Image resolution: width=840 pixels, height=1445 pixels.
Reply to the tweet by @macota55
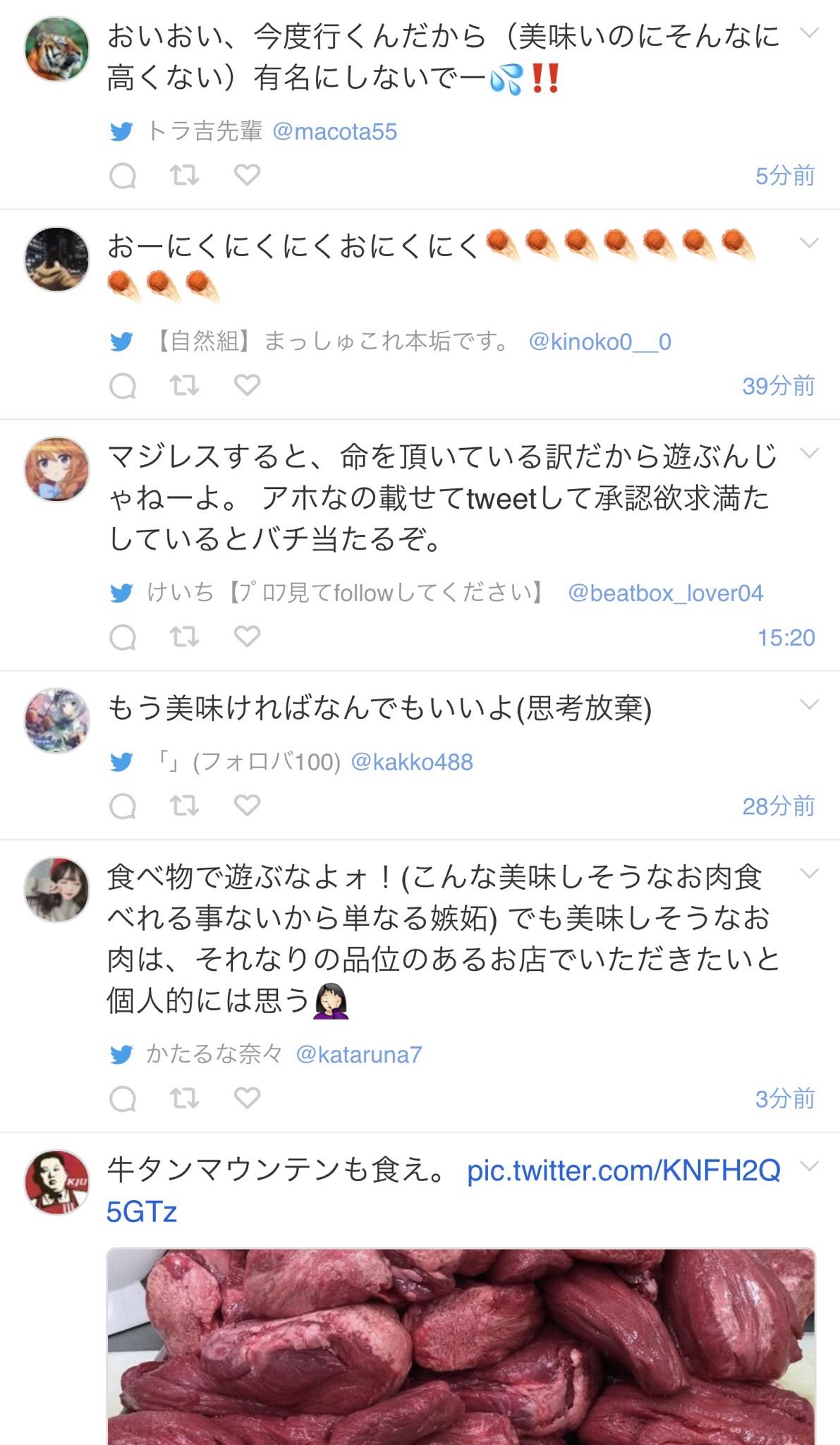pyautogui.click(x=123, y=176)
